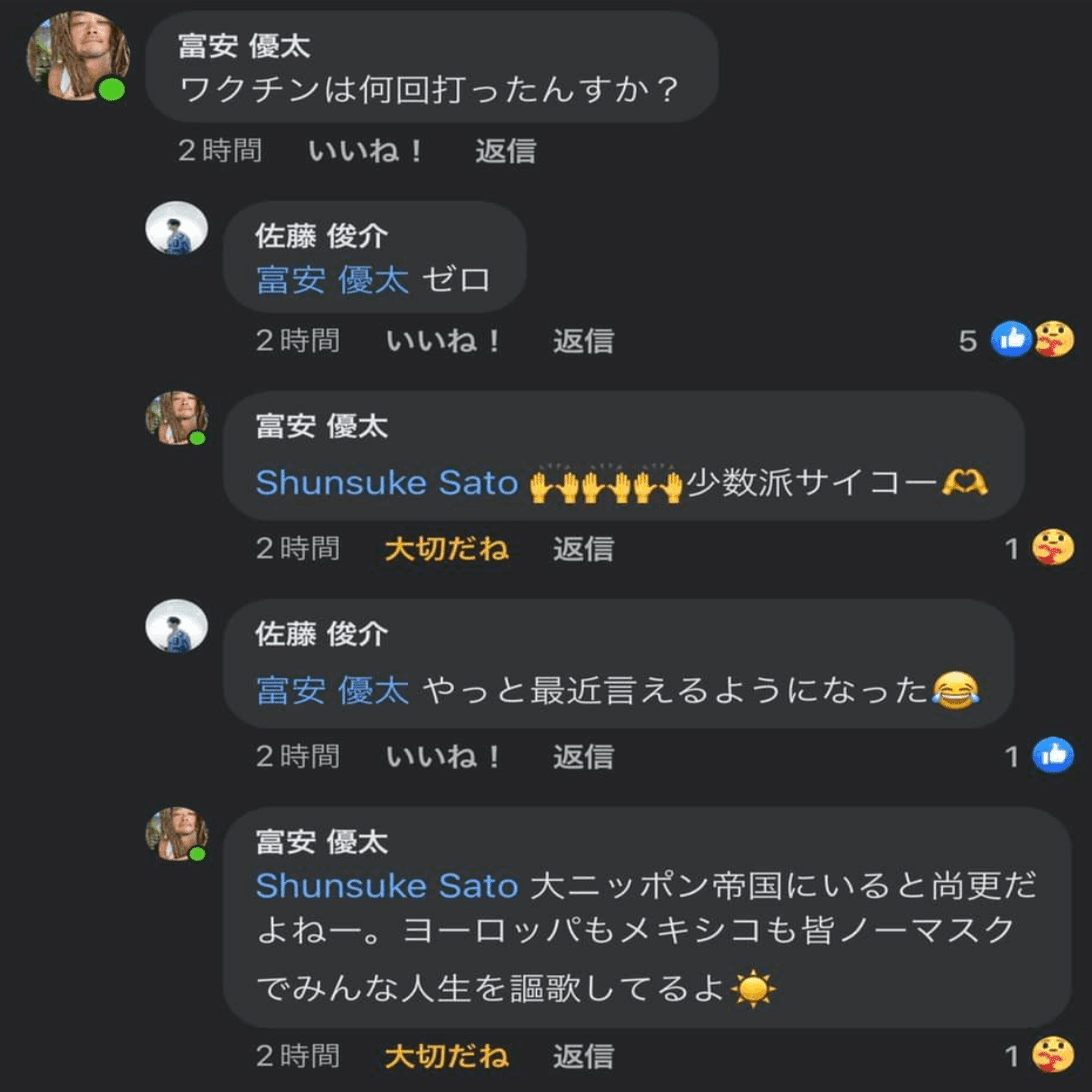This screenshot has height=1092, width=1092.
Task: Reply to the "大ニッポン帝国" comment
Action: (x=583, y=1056)
